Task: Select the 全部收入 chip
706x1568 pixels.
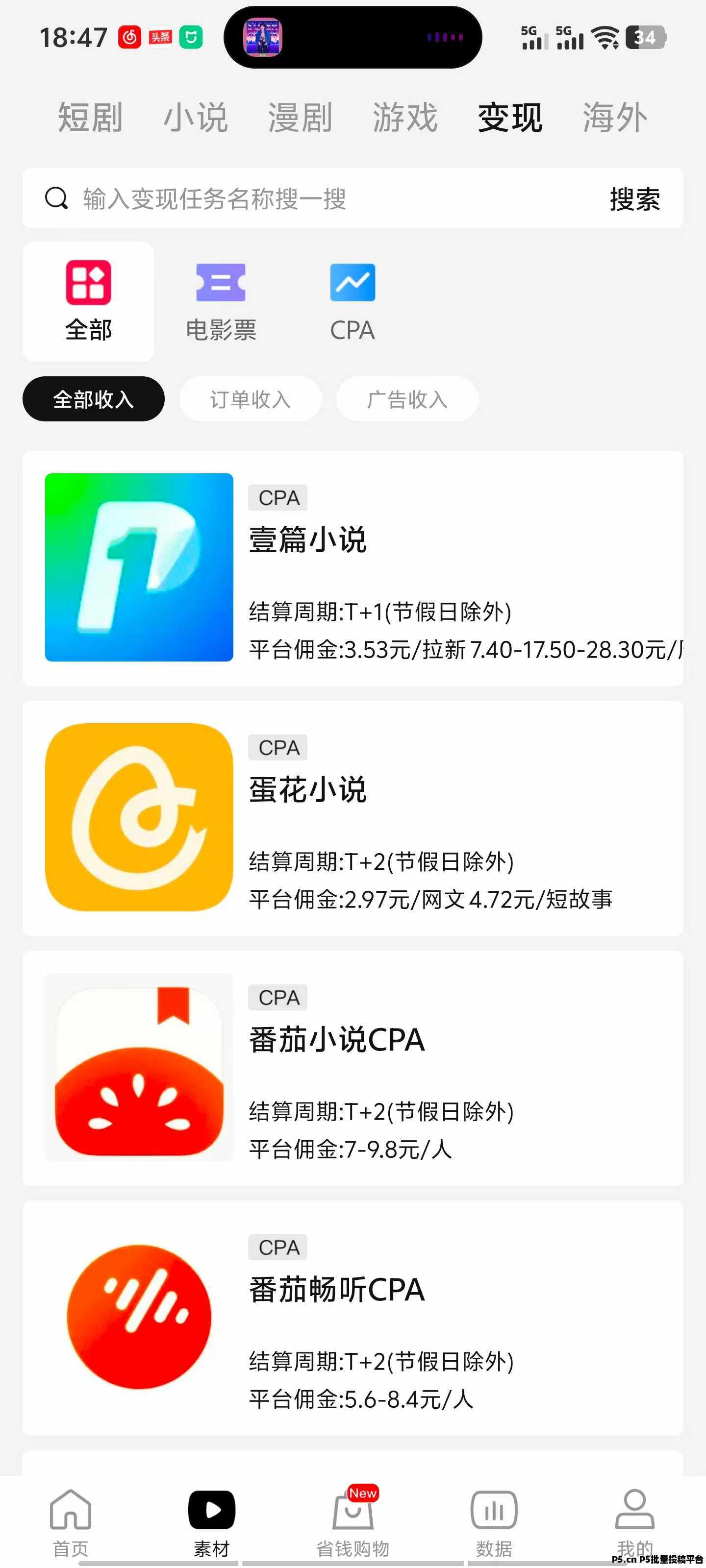Action: [93, 399]
